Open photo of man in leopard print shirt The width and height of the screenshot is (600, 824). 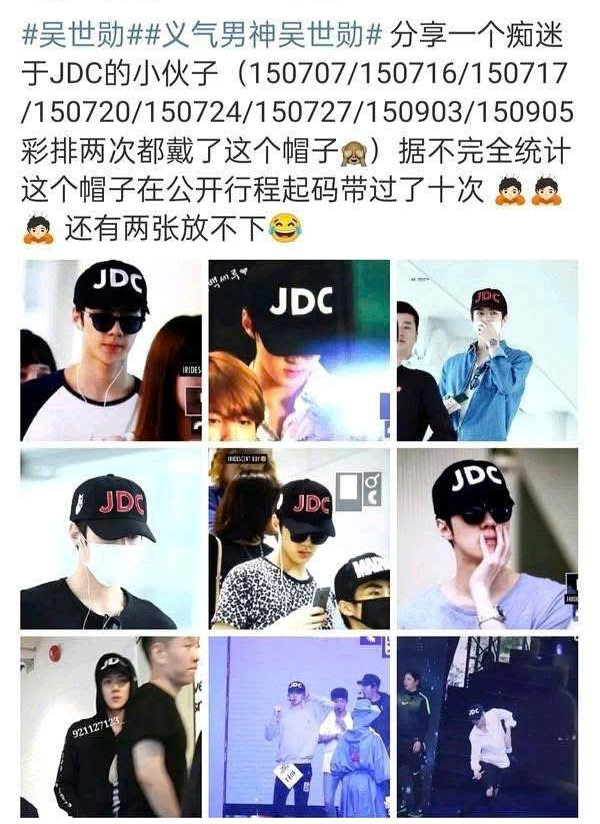coord(299,538)
